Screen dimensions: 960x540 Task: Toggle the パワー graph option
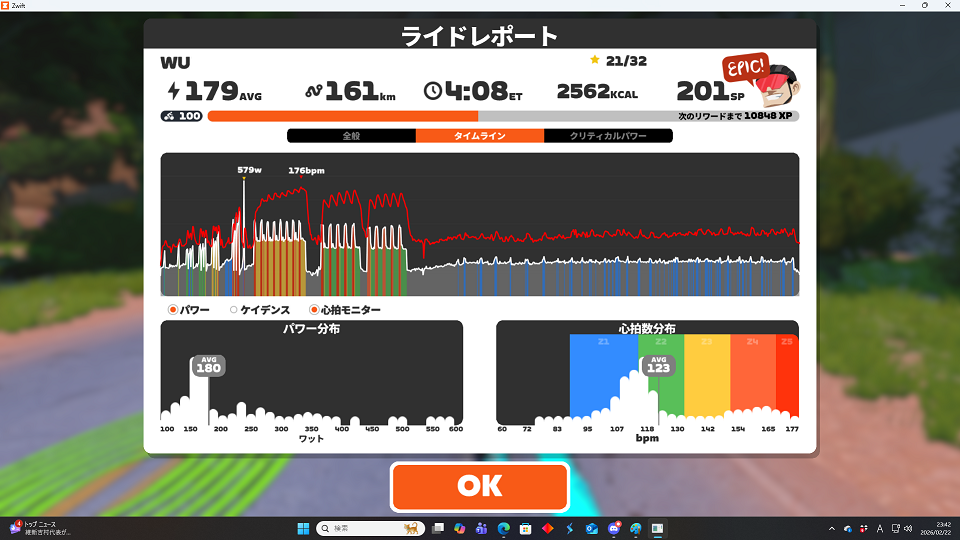click(x=174, y=310)
